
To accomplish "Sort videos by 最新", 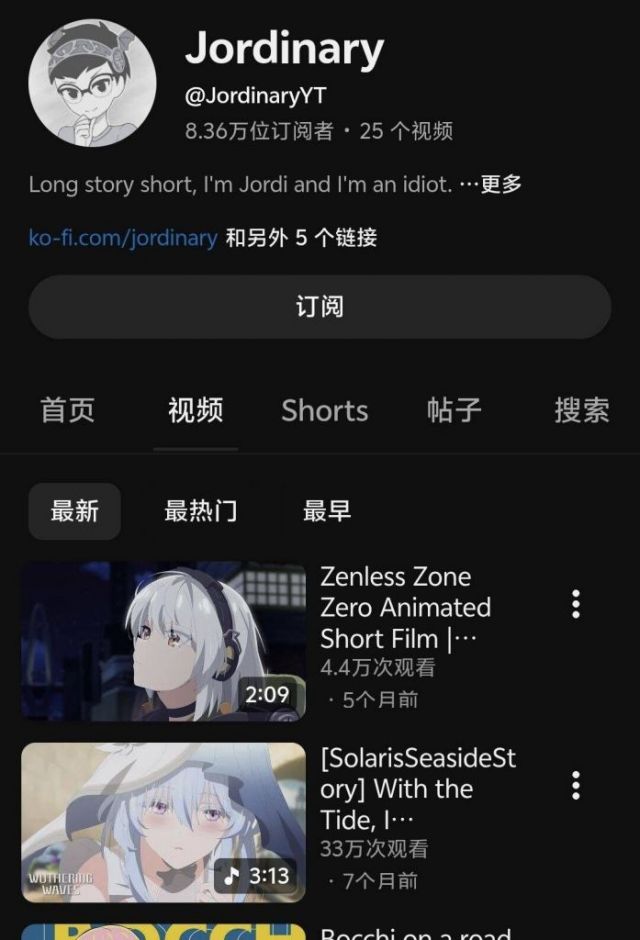I will 74,511.
